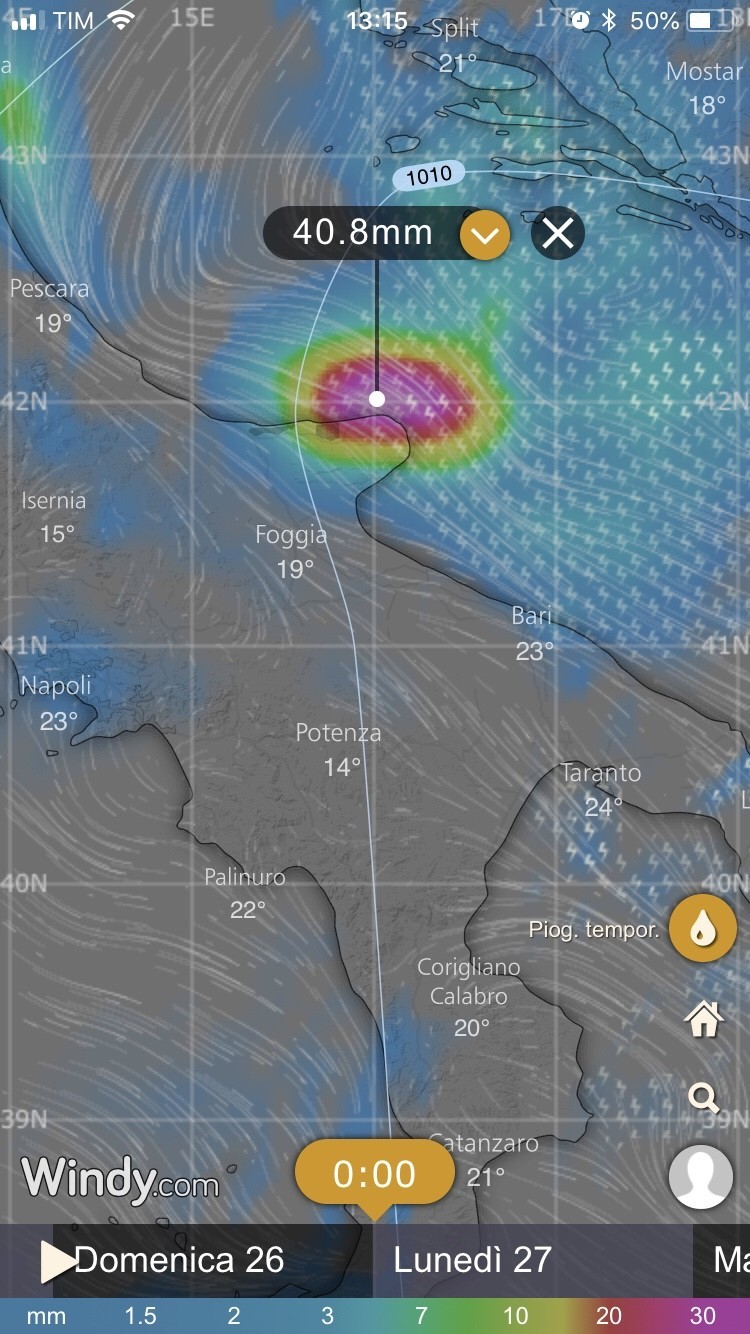
Task: Tap the Bari city label
Action: point(532,616)
